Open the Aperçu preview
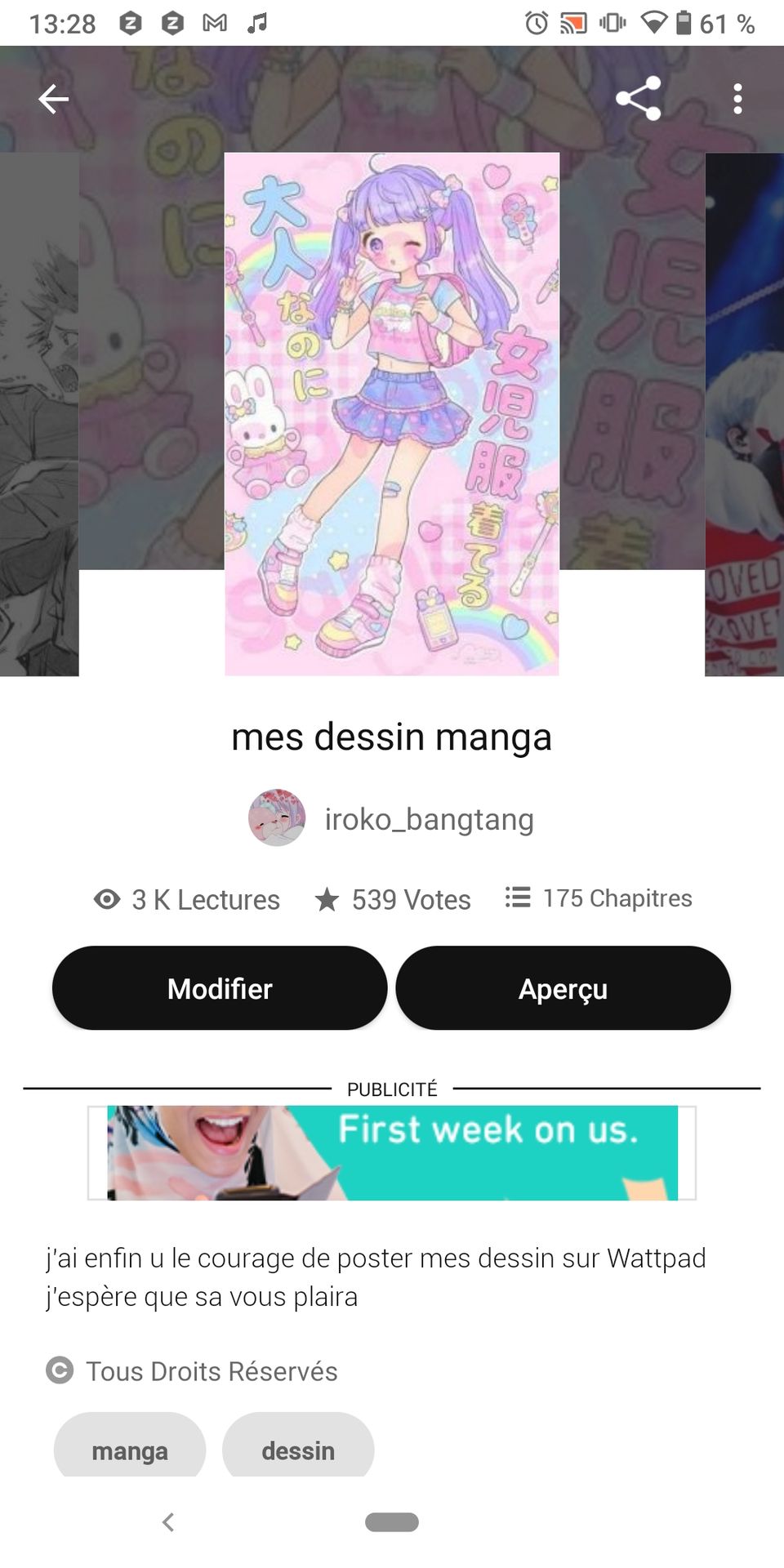The height and width of the screenshot is (1568, 784). [563, 988]
